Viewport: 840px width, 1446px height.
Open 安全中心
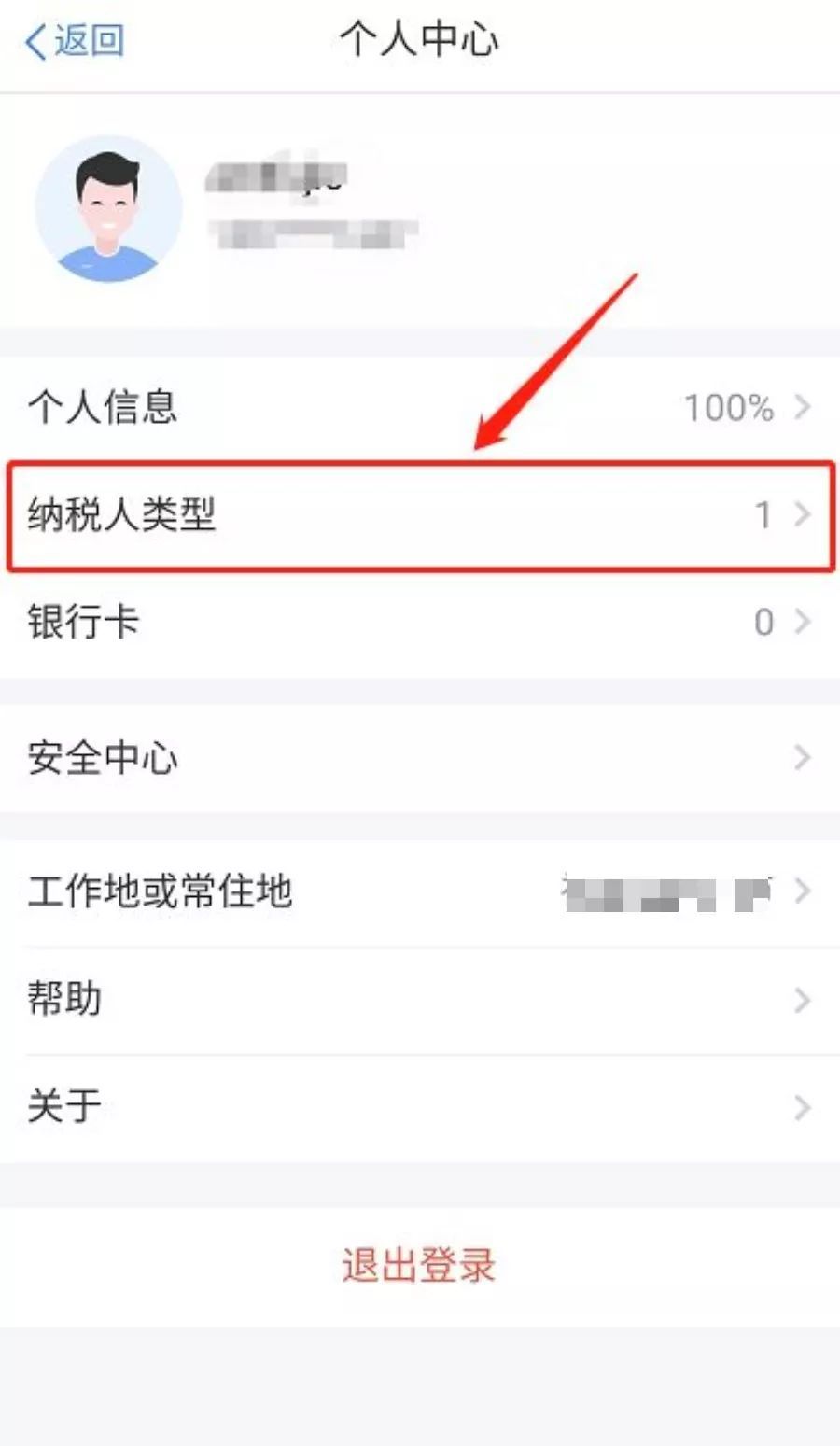coord(420,757)
